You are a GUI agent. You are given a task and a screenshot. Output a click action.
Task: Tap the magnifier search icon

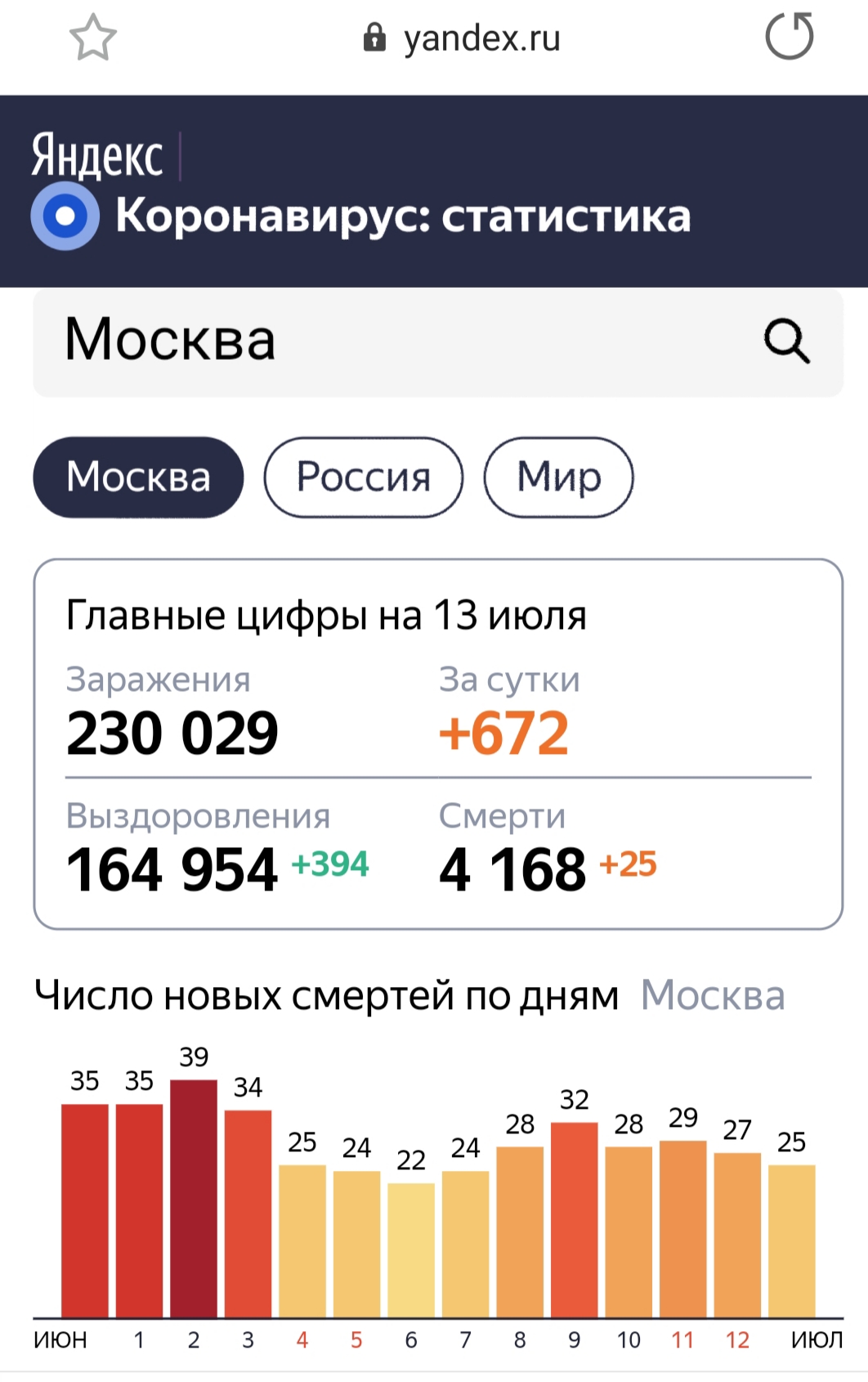click(x=786, y=341)
